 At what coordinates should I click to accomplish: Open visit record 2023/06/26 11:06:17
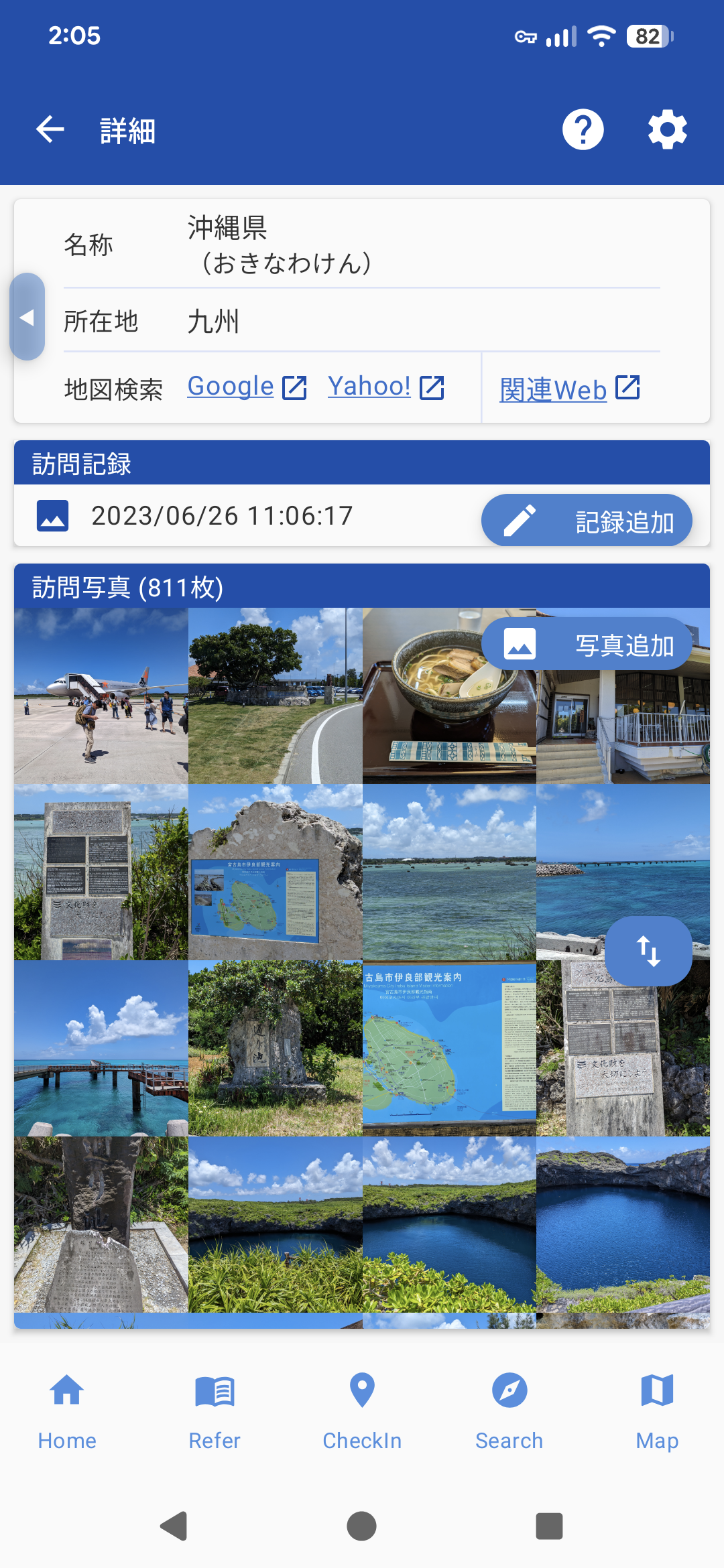tap(221, 516)
